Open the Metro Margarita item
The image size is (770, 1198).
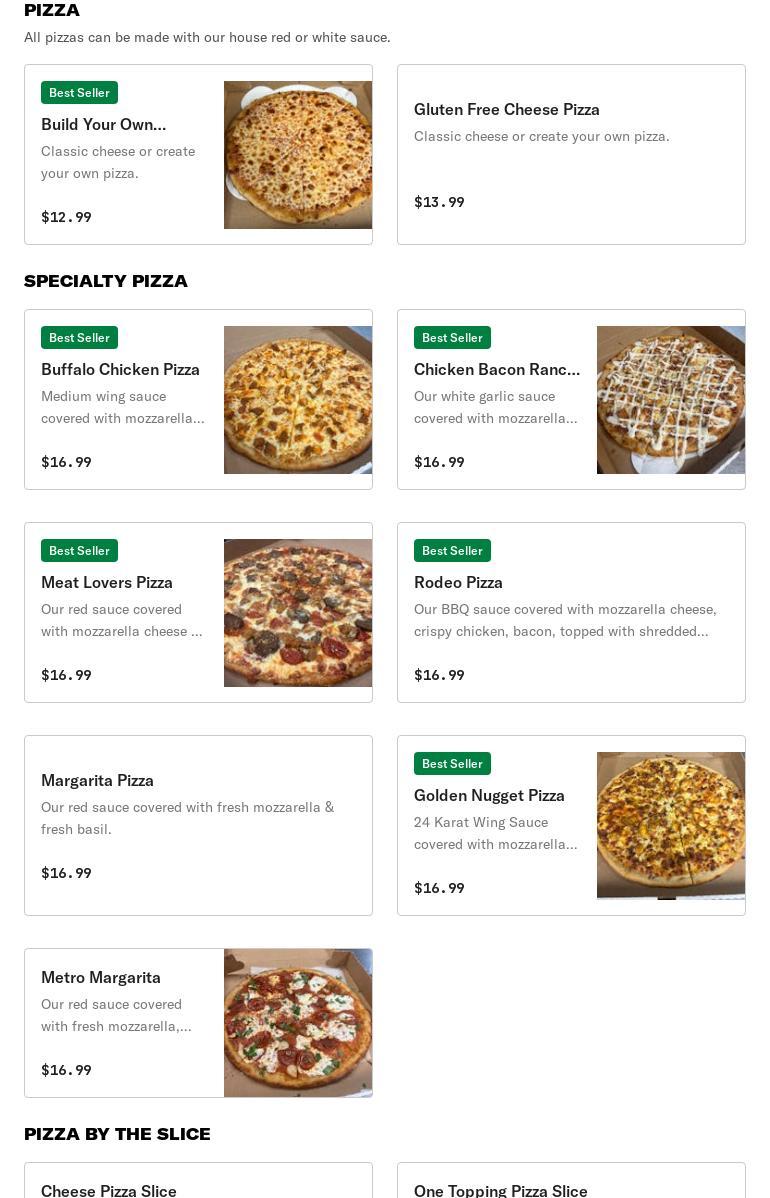coord(198,1023)
